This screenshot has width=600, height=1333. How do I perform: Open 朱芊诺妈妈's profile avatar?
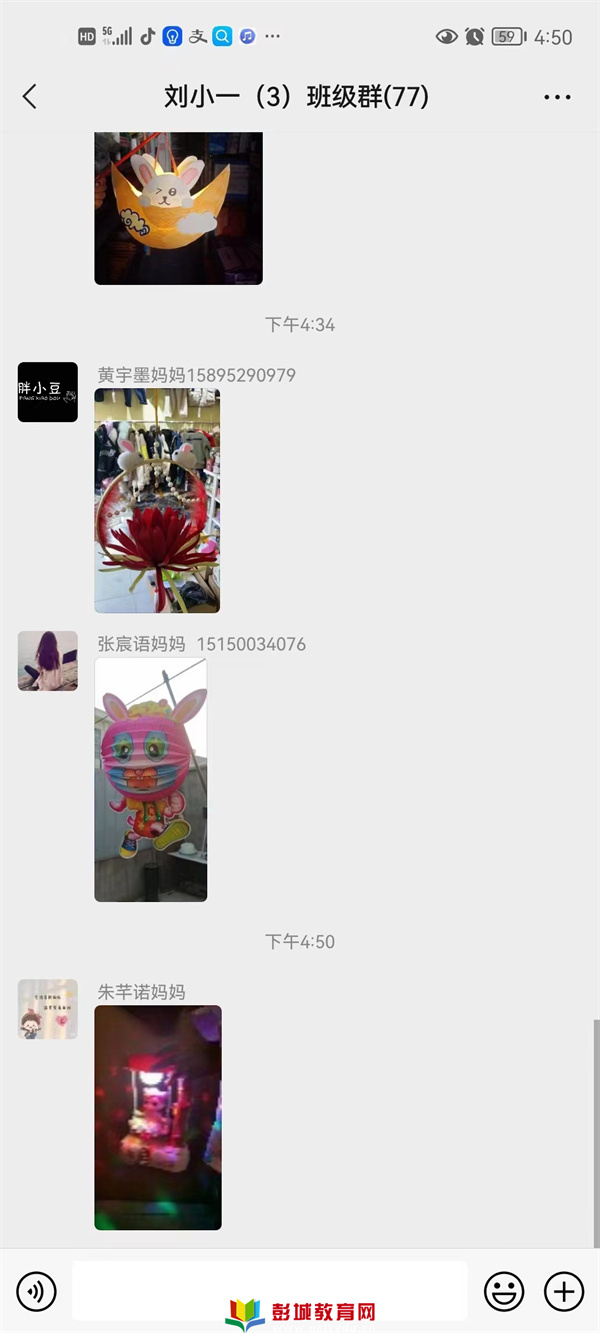(x=48, y=1009)
